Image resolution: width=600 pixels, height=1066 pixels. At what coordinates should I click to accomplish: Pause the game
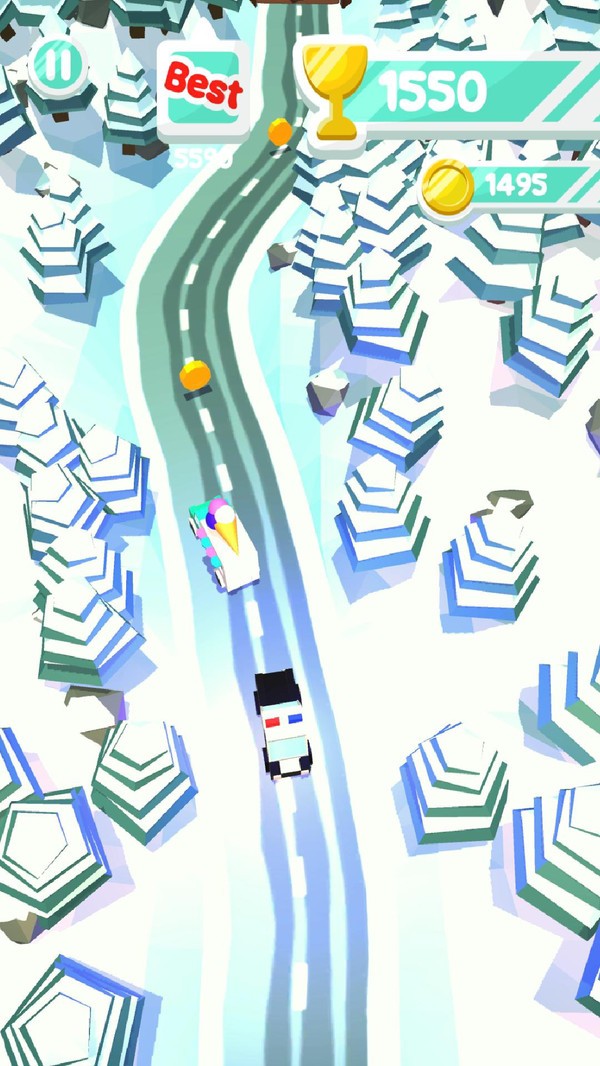57,65
